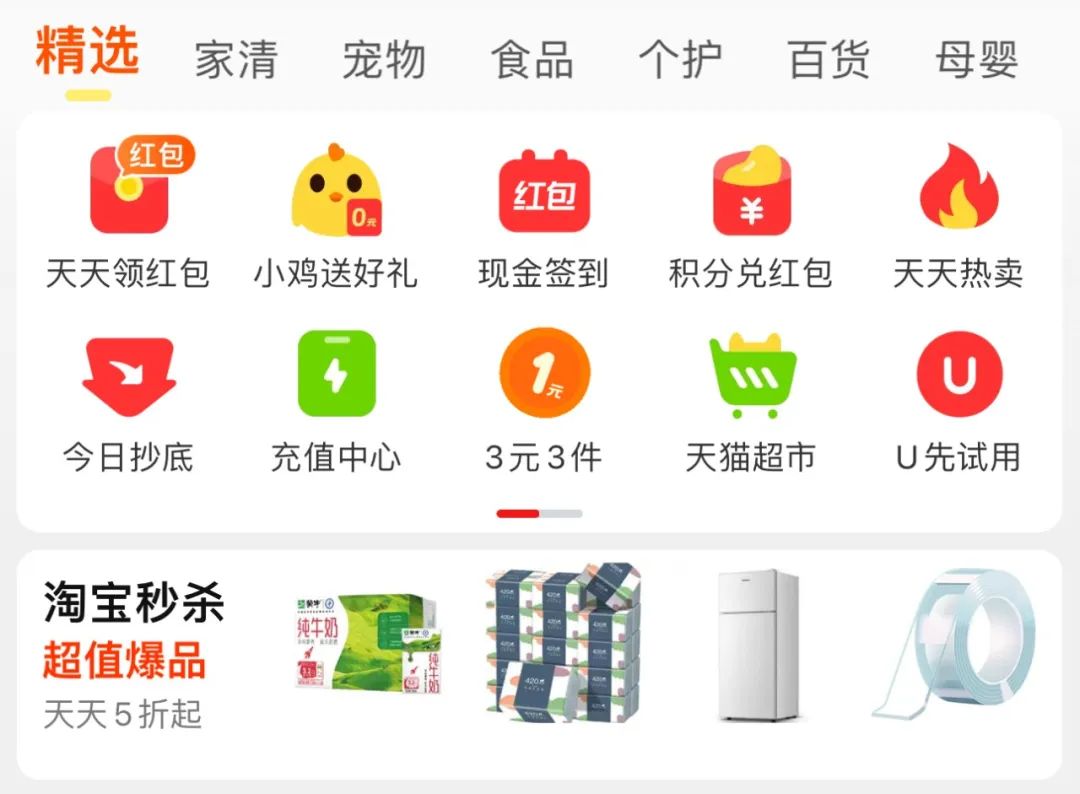1080x794 pixels.
Task: Enter 天猫超市
Action: pos(751,402)
